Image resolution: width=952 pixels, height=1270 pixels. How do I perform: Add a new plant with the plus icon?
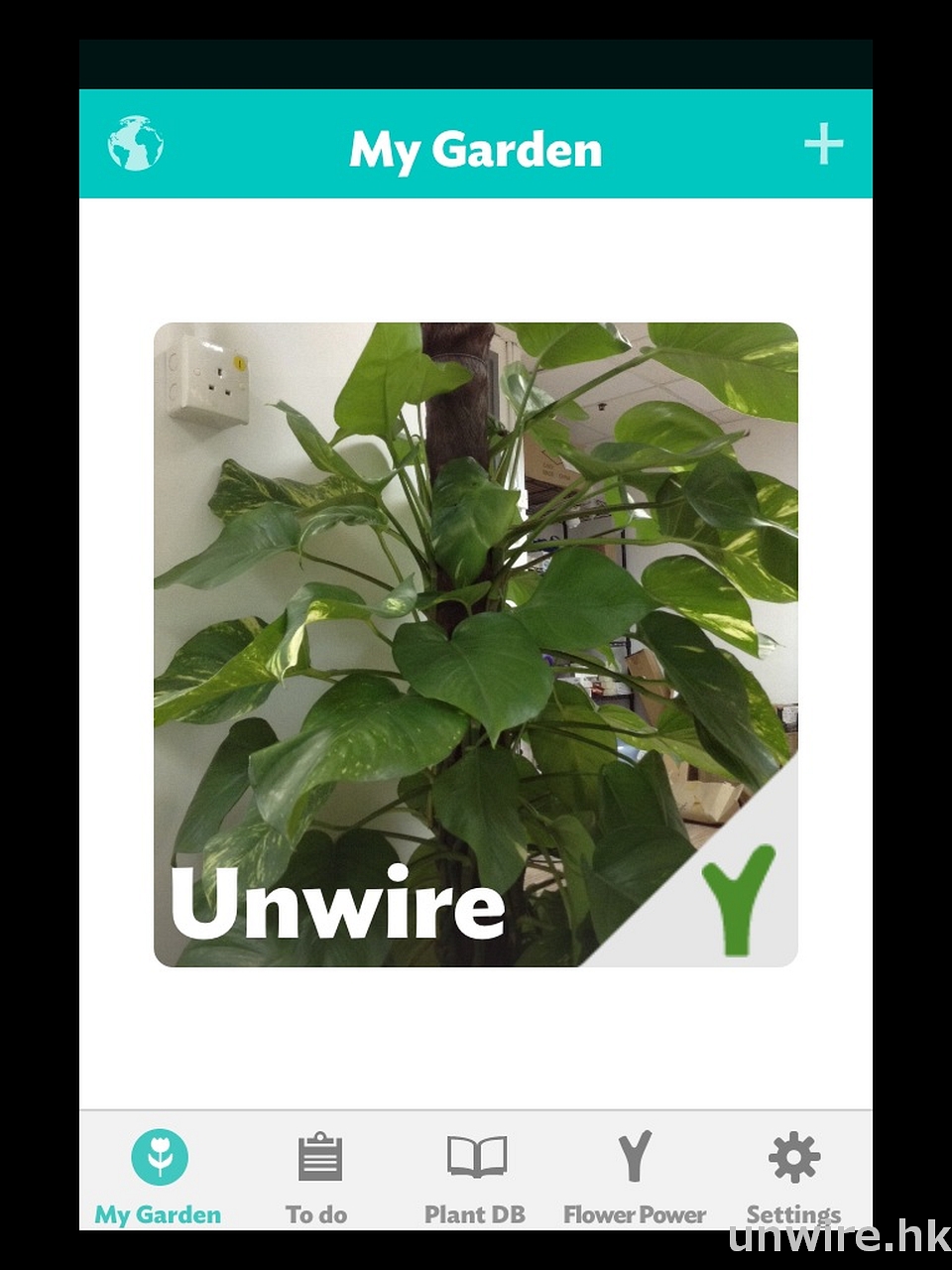[823, 145]
